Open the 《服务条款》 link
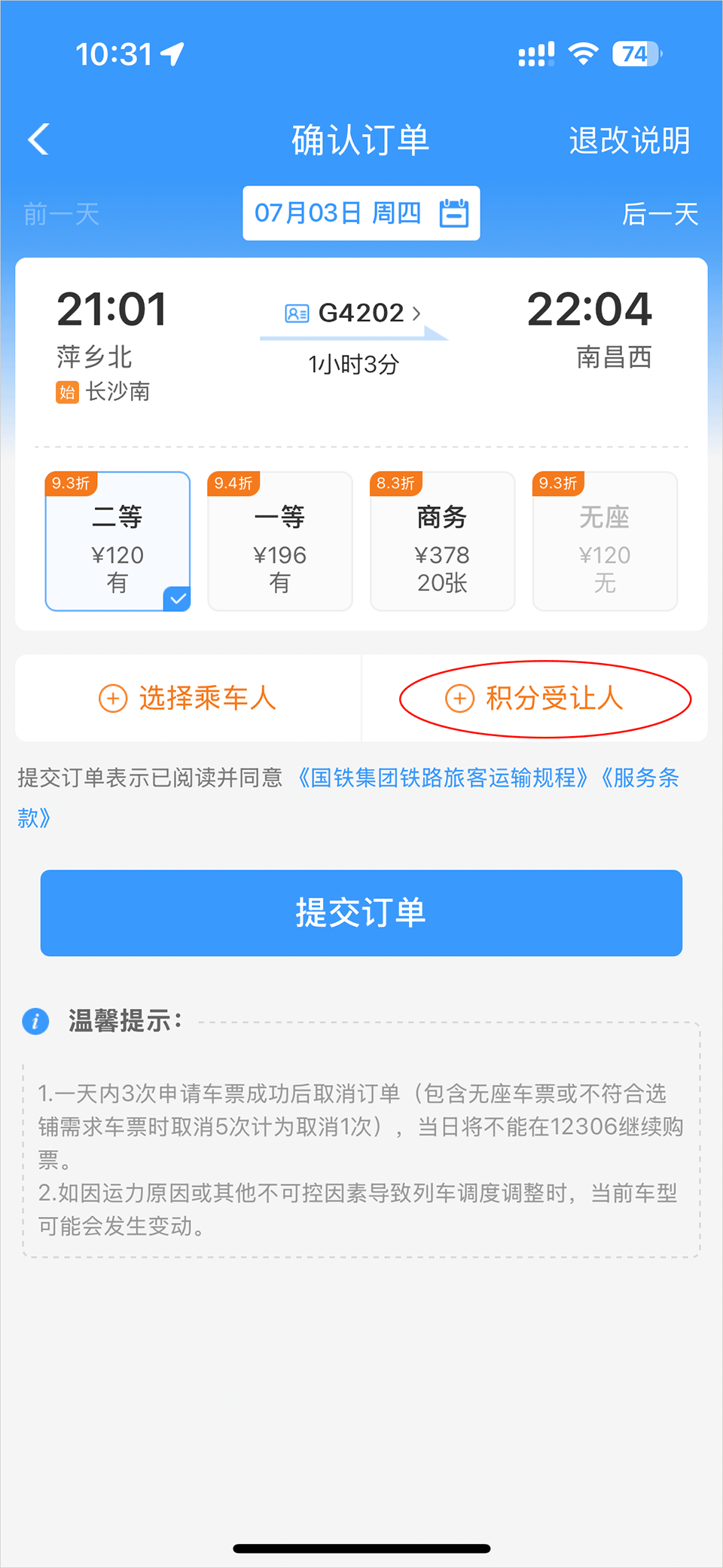 click(x=642, y=778)
